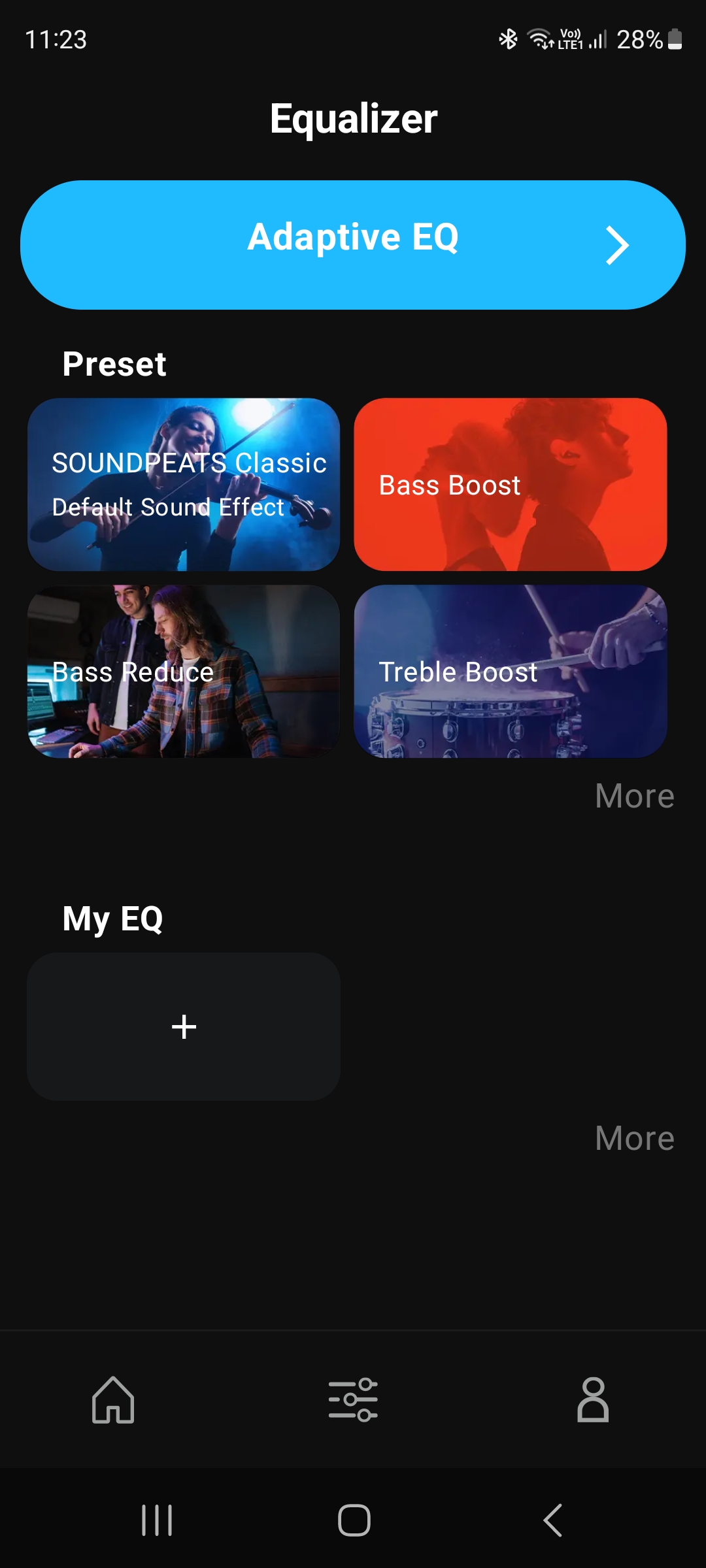Tap the system back button
The height and width of the screenshot is (1568, 706).
coord(552,1520)
